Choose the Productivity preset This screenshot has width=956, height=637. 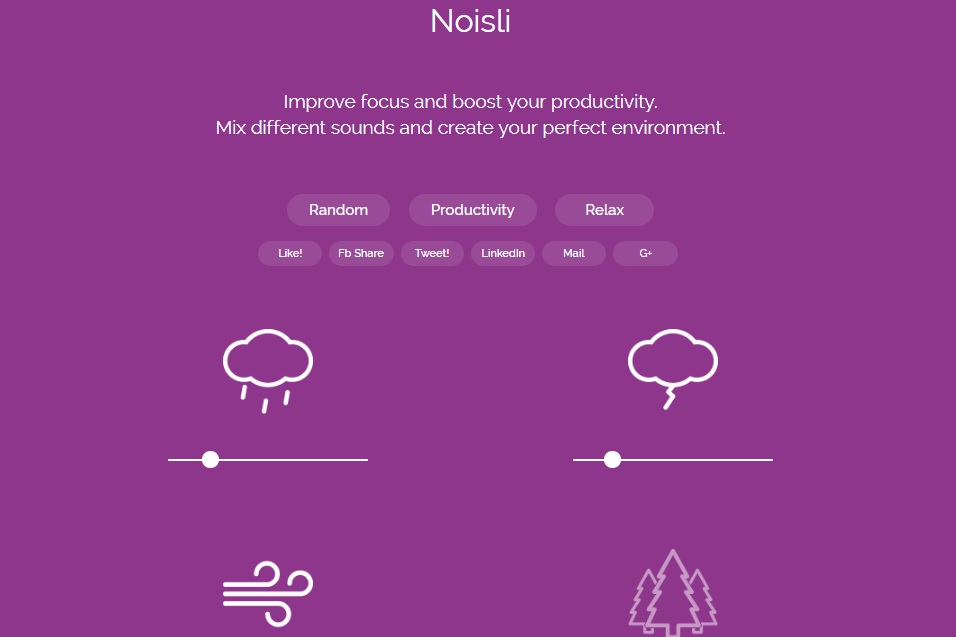pyautogui.click(x=472, y=210)
